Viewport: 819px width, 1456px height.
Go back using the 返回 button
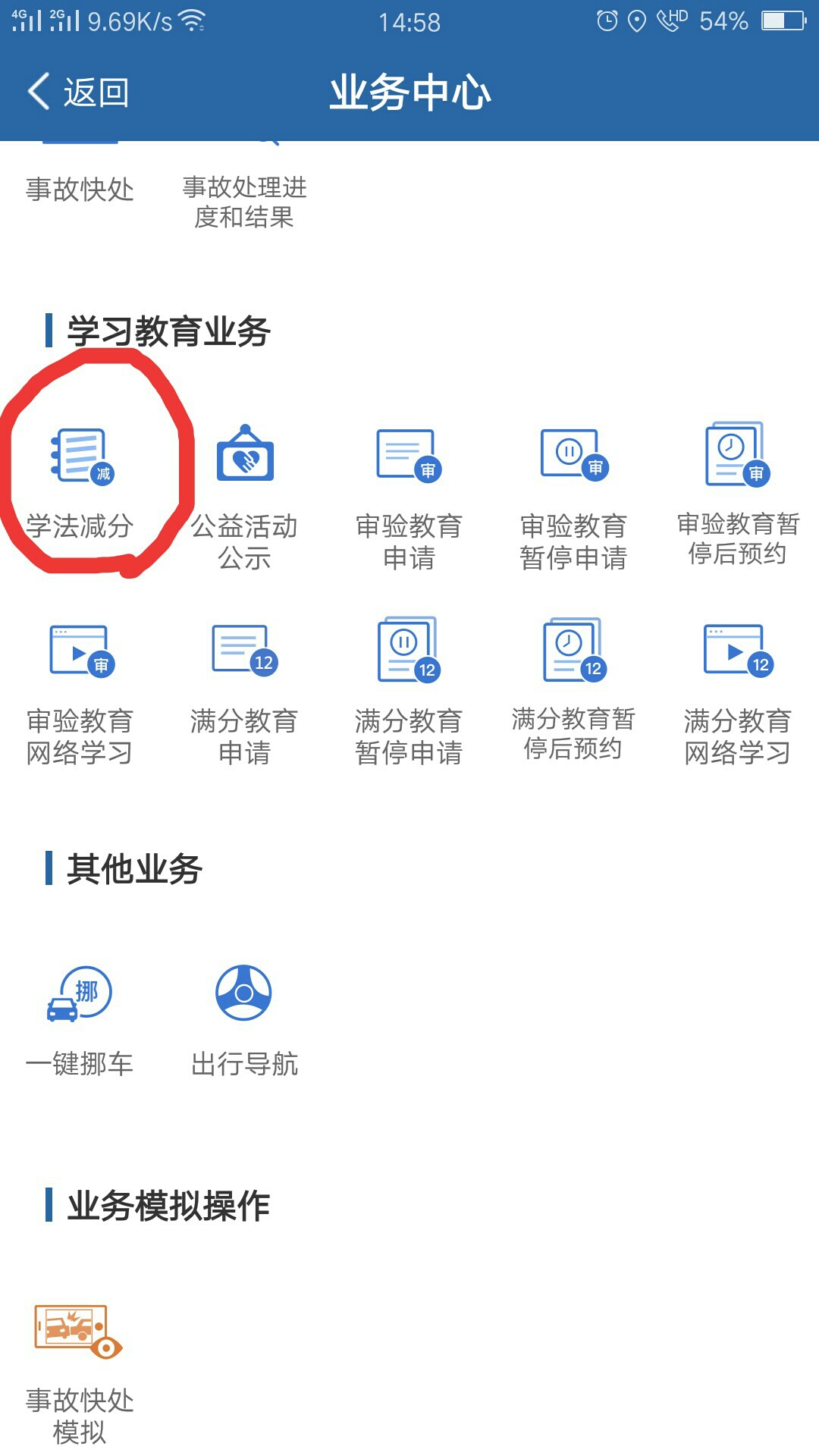click(79, 93)
